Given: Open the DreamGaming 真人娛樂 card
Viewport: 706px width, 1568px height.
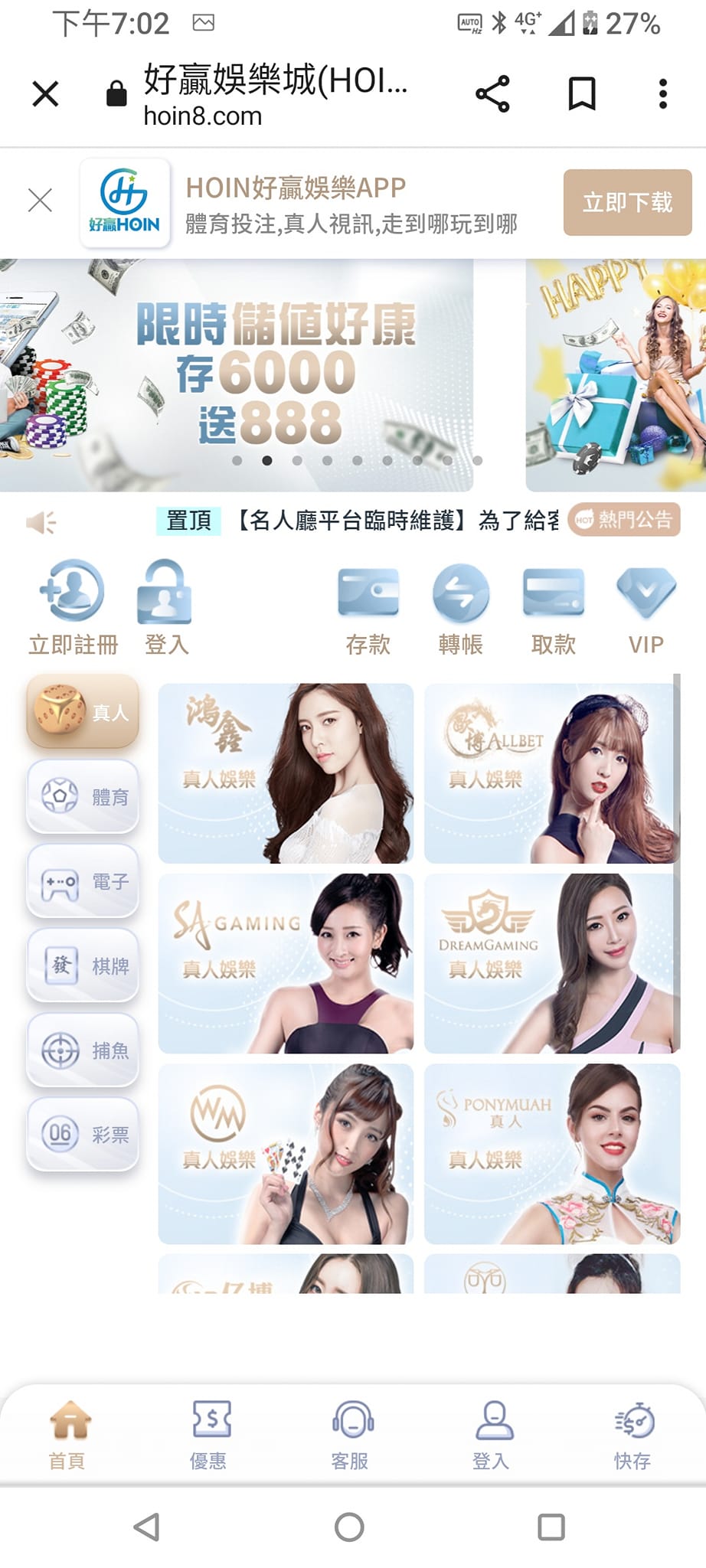Looking at the screenshot, I should (551, 963).
